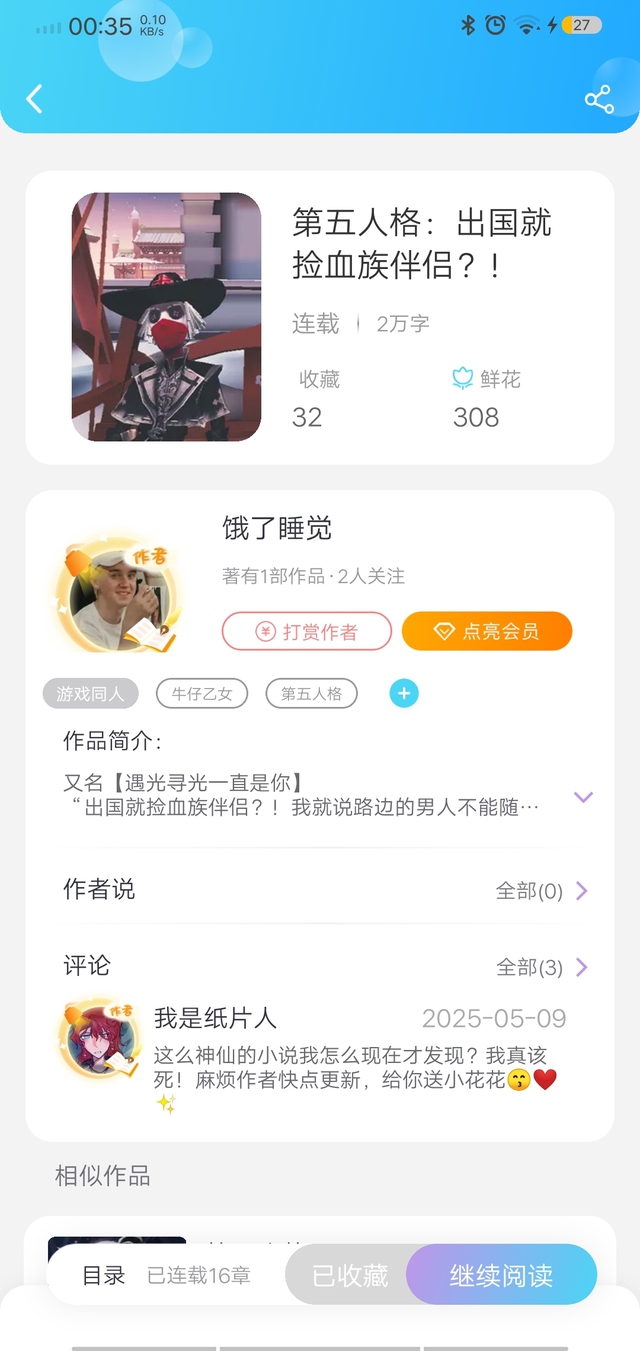Select the 第五人格 tag
The width and height of the screenshot is (640, 1351).
pos(311,693)
